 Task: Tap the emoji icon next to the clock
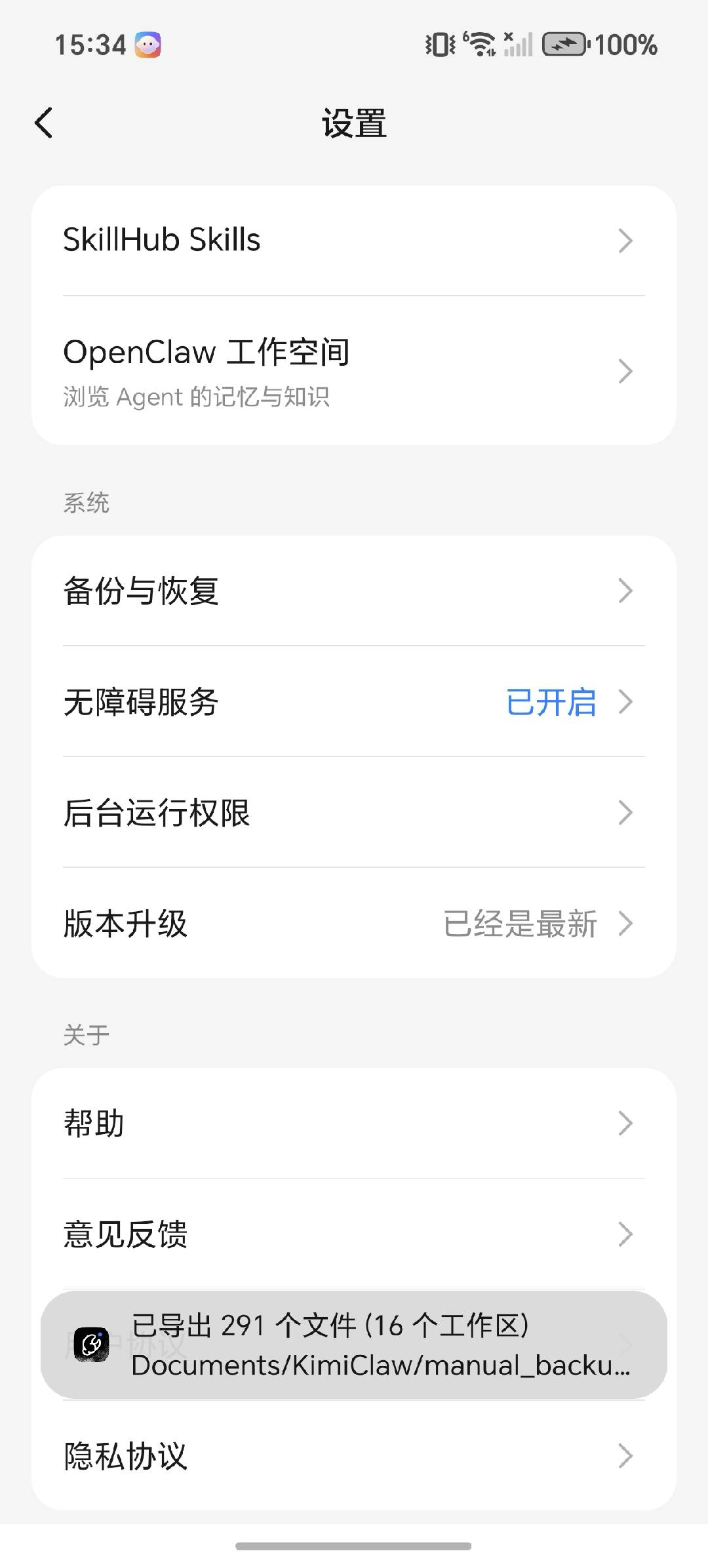(148, 45)
